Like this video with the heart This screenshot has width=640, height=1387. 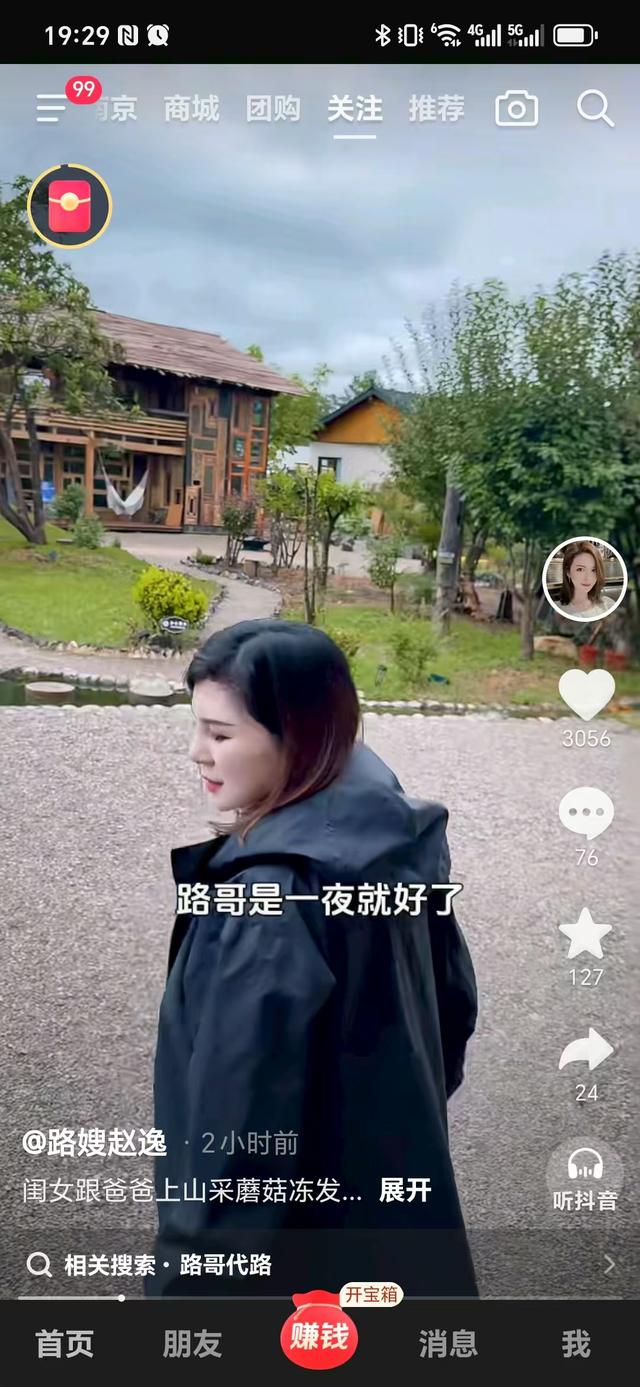(x=586, y=694)
